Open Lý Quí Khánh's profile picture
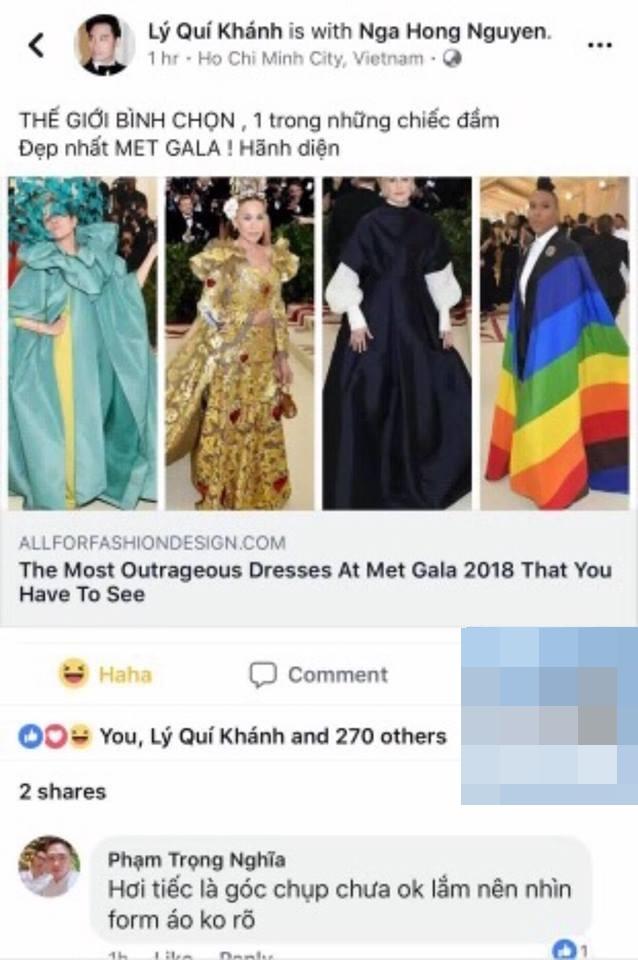Screen dimensions: 638x960 click(x=105, y=45)
